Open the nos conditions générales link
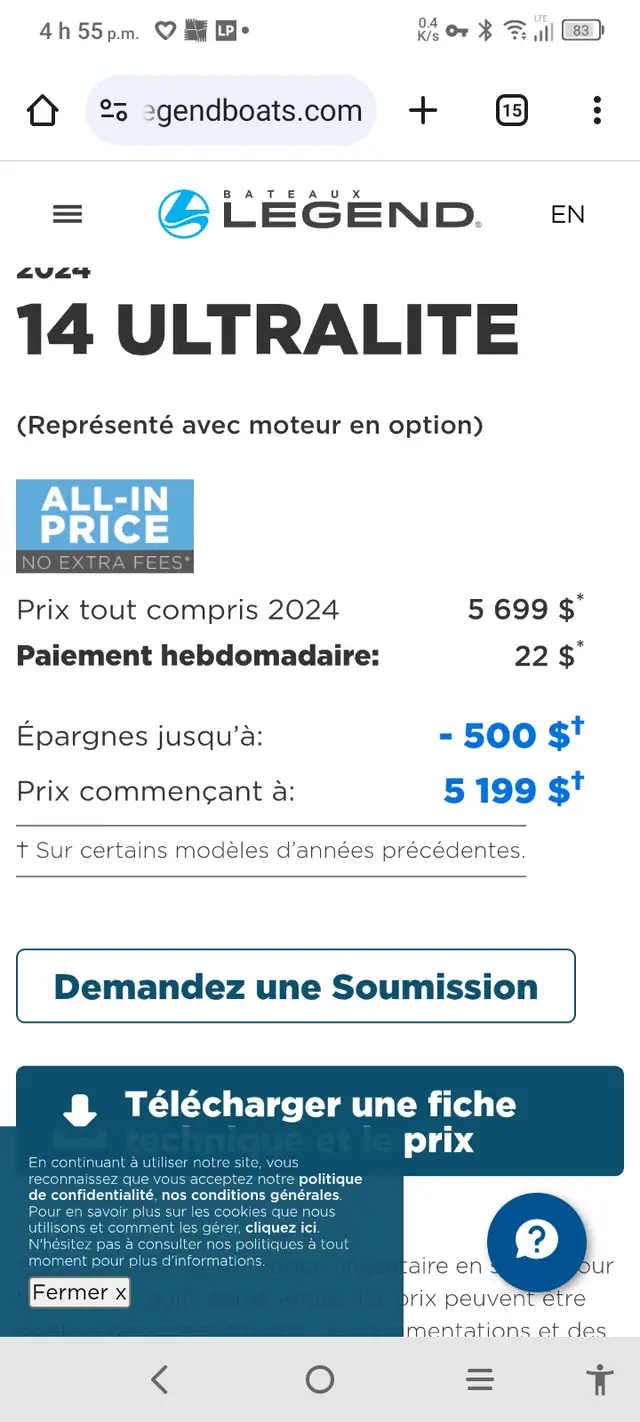This screenshot has height=1422, width=640. 250,1195
